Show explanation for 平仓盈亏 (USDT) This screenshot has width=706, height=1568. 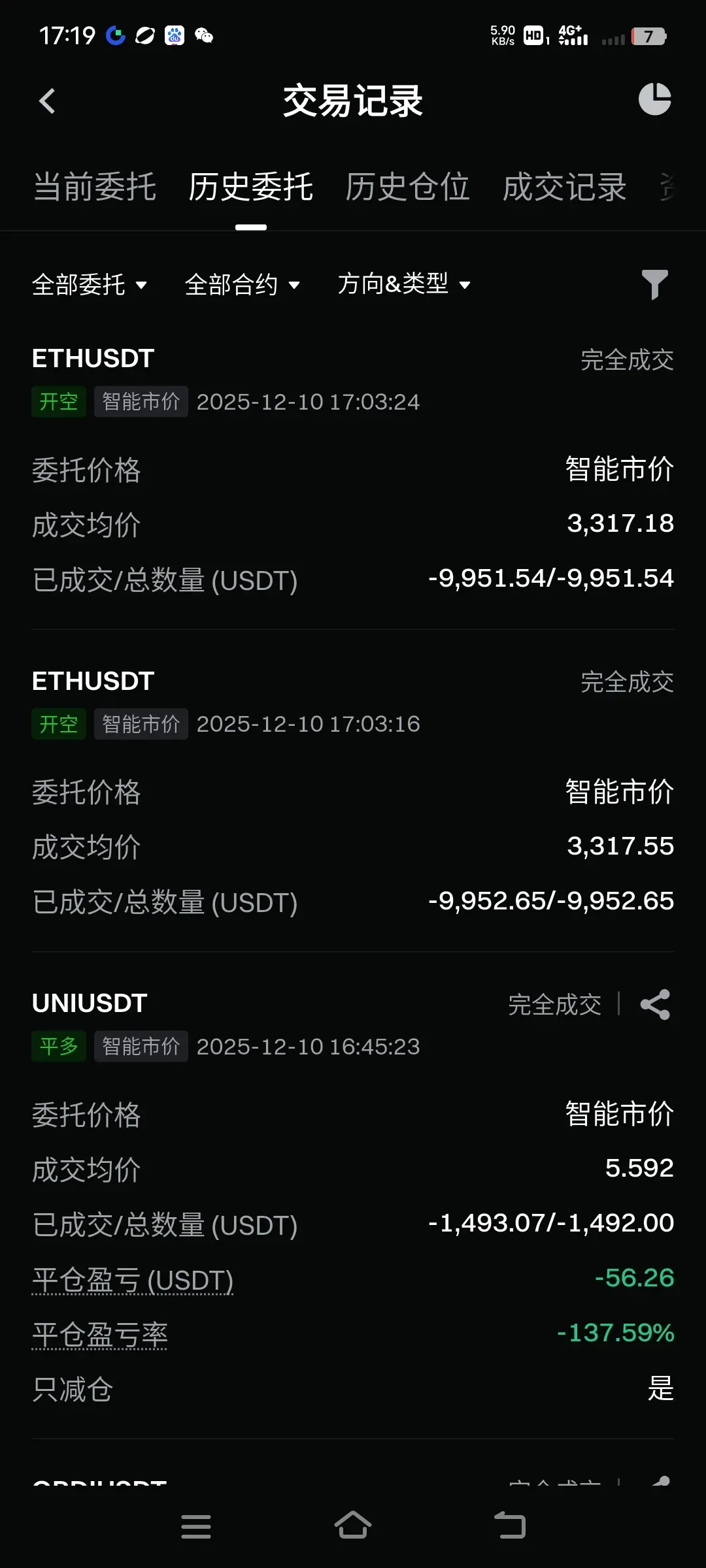(x=133, y=1280)
